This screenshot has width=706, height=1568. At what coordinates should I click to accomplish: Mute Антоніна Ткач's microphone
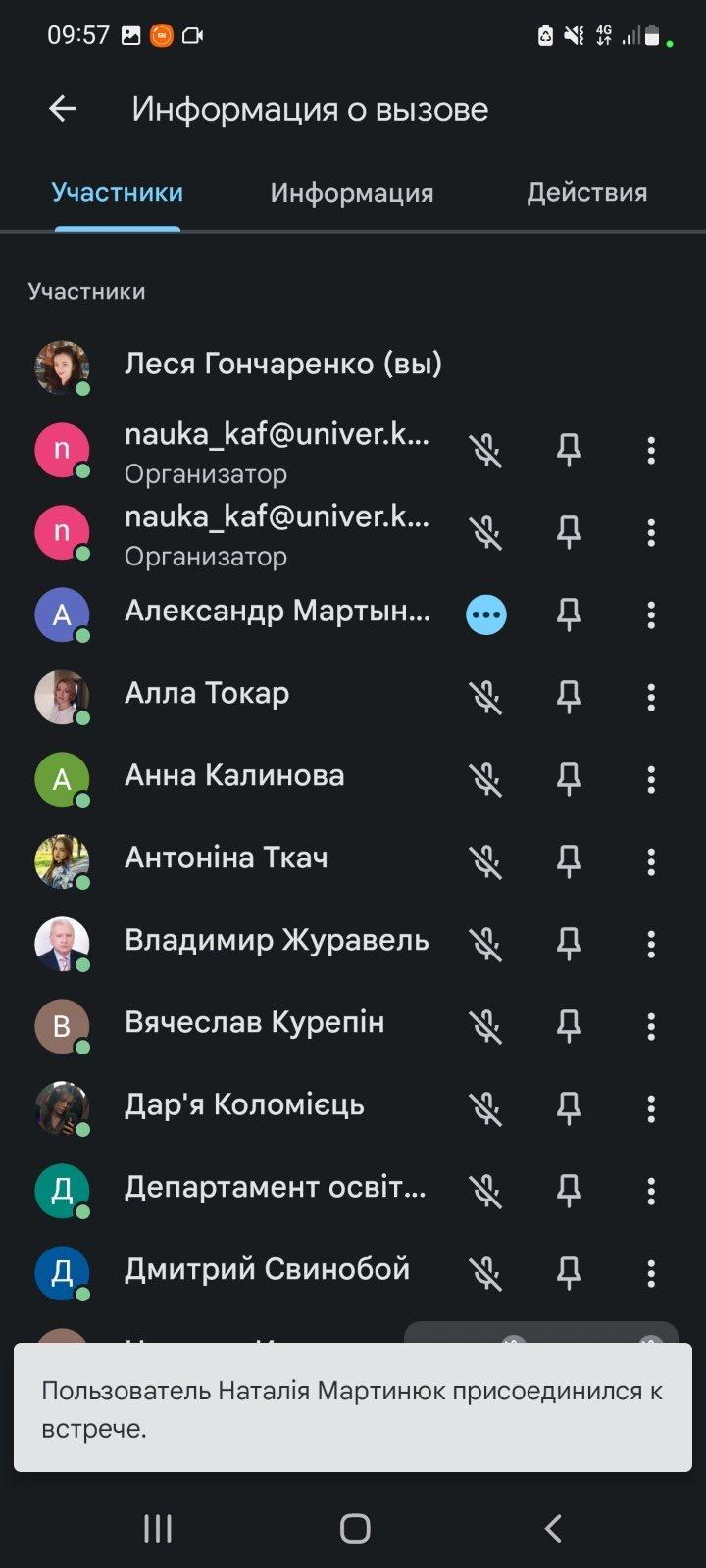(485, 861)
